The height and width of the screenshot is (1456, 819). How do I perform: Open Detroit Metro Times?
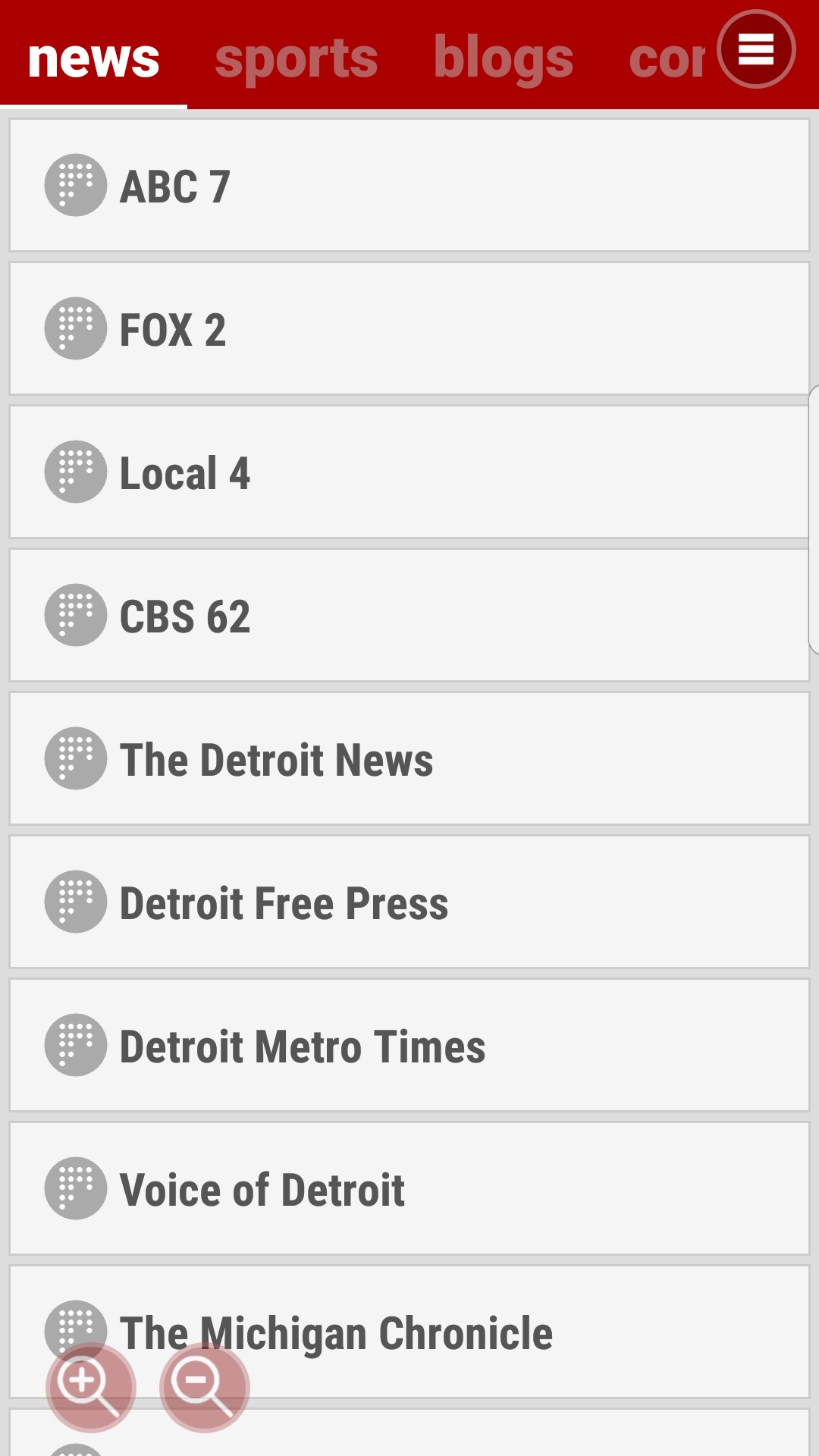pyautogui.click(x=409, y=1046)
